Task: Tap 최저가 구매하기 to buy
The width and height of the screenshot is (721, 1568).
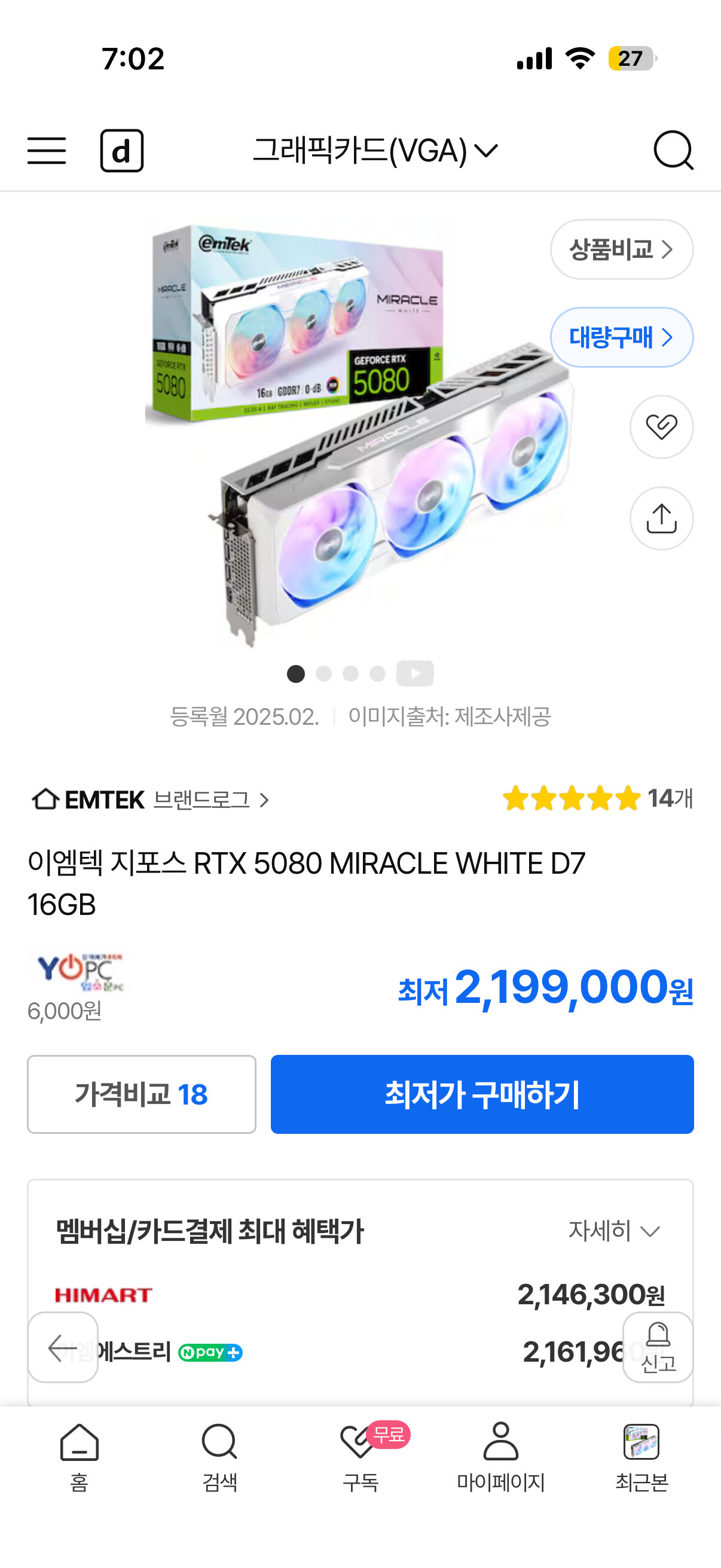Action: click(482, 1094)
